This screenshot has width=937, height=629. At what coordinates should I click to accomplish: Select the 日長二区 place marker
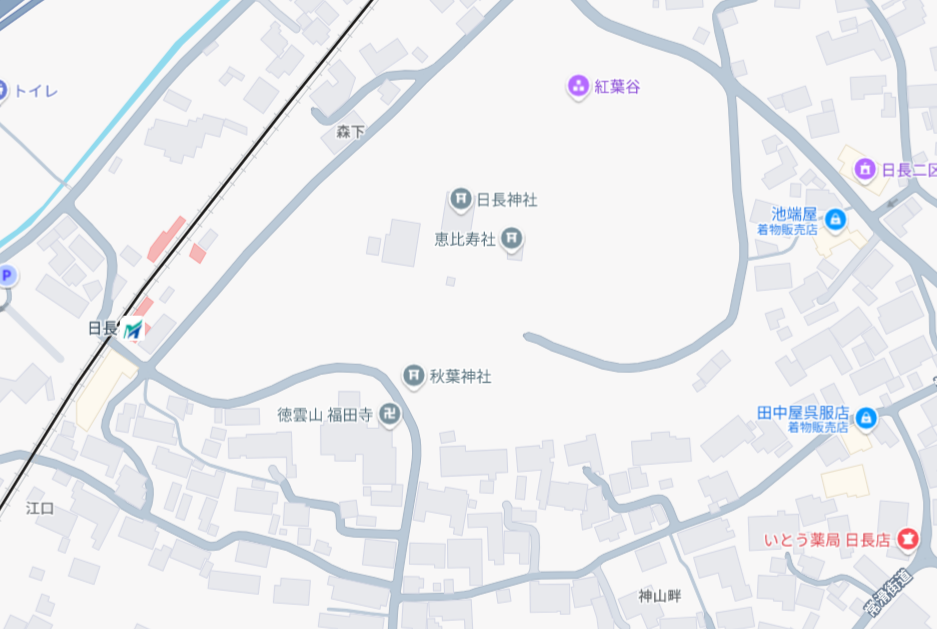point(865,169)
